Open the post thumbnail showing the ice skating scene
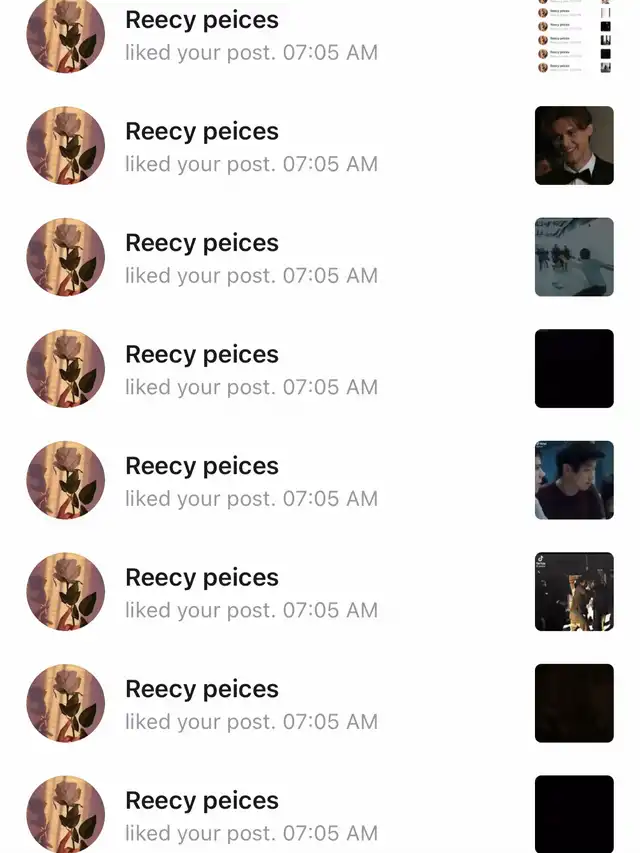 pyautogui.click(x=574, y=257)
